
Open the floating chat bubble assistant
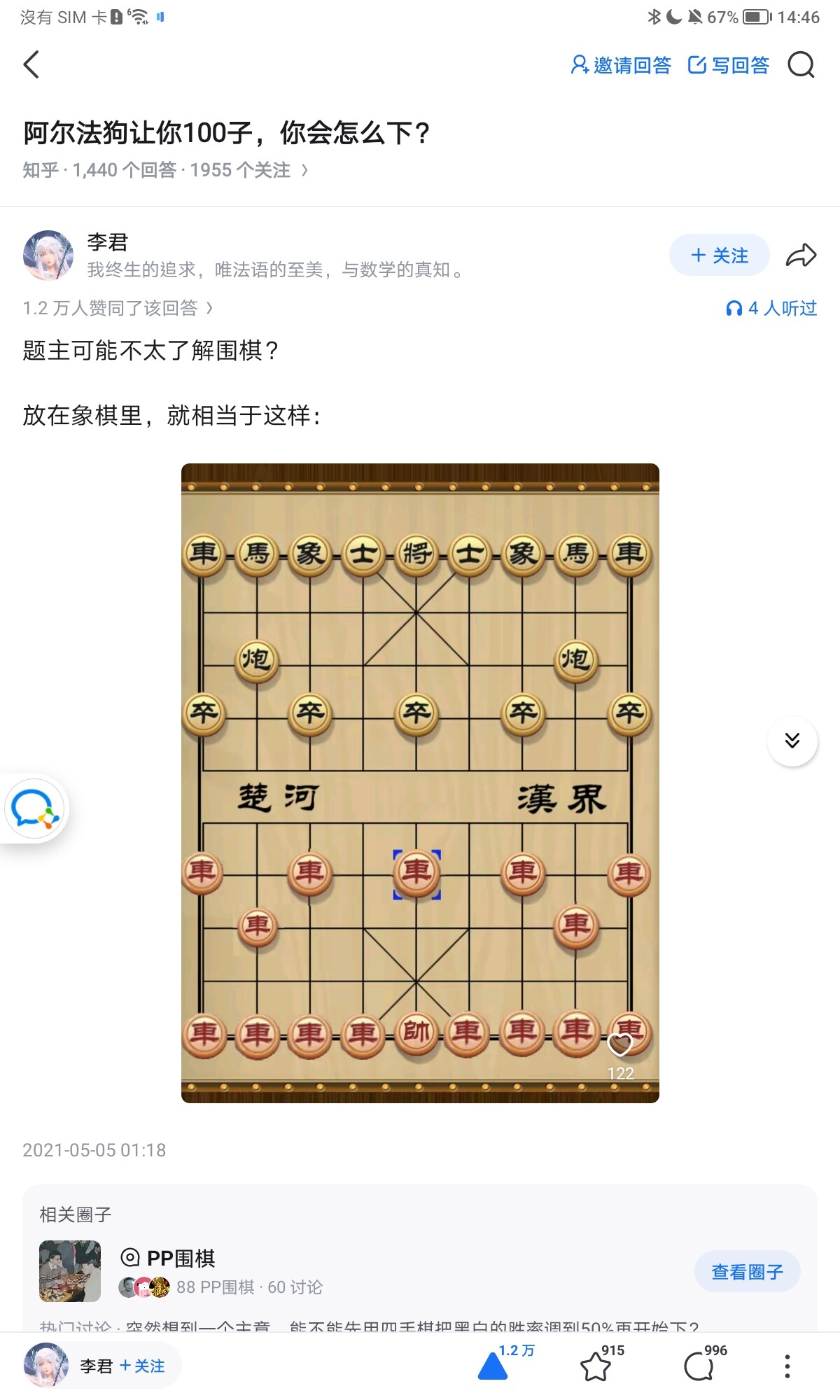coord(33,808)
